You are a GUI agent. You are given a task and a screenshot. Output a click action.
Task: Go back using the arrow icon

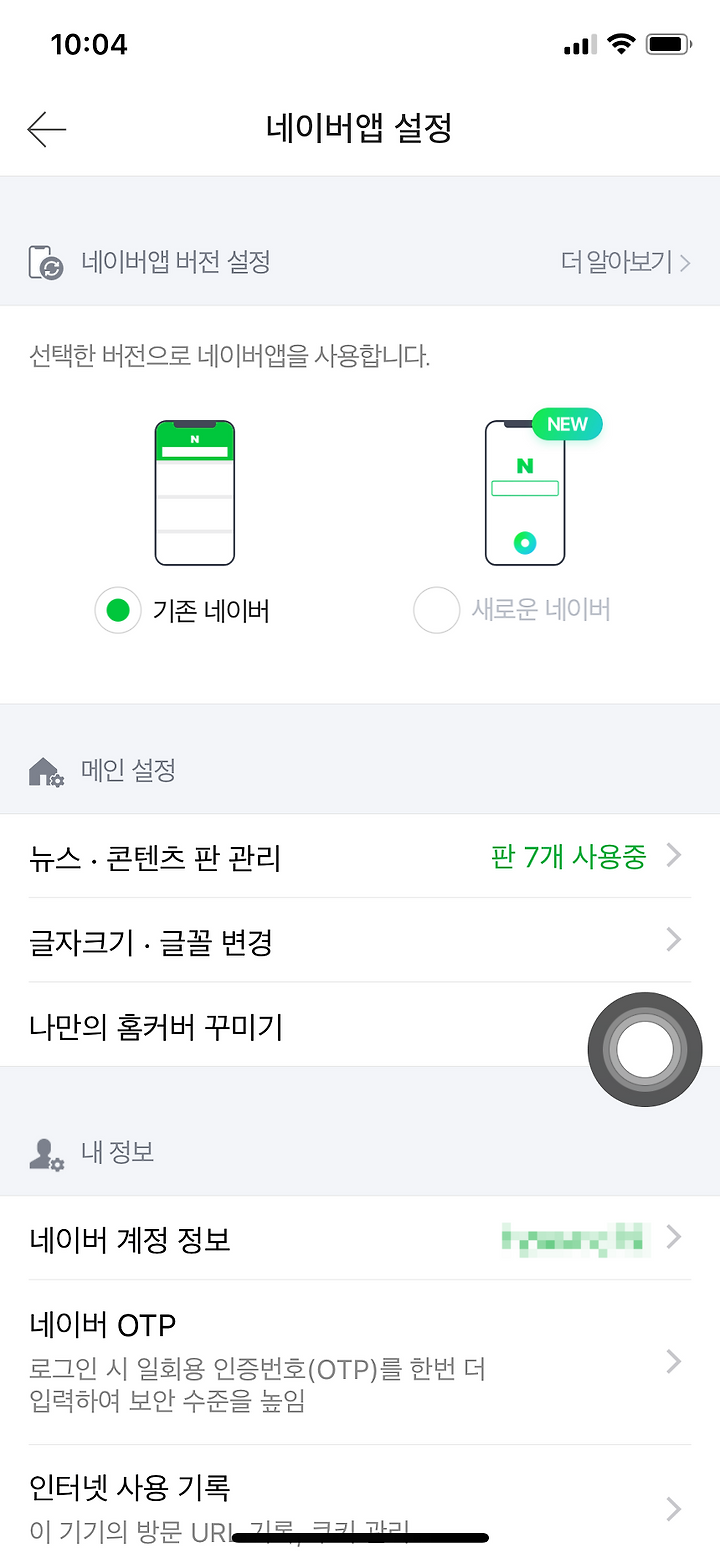click(47, 129)
